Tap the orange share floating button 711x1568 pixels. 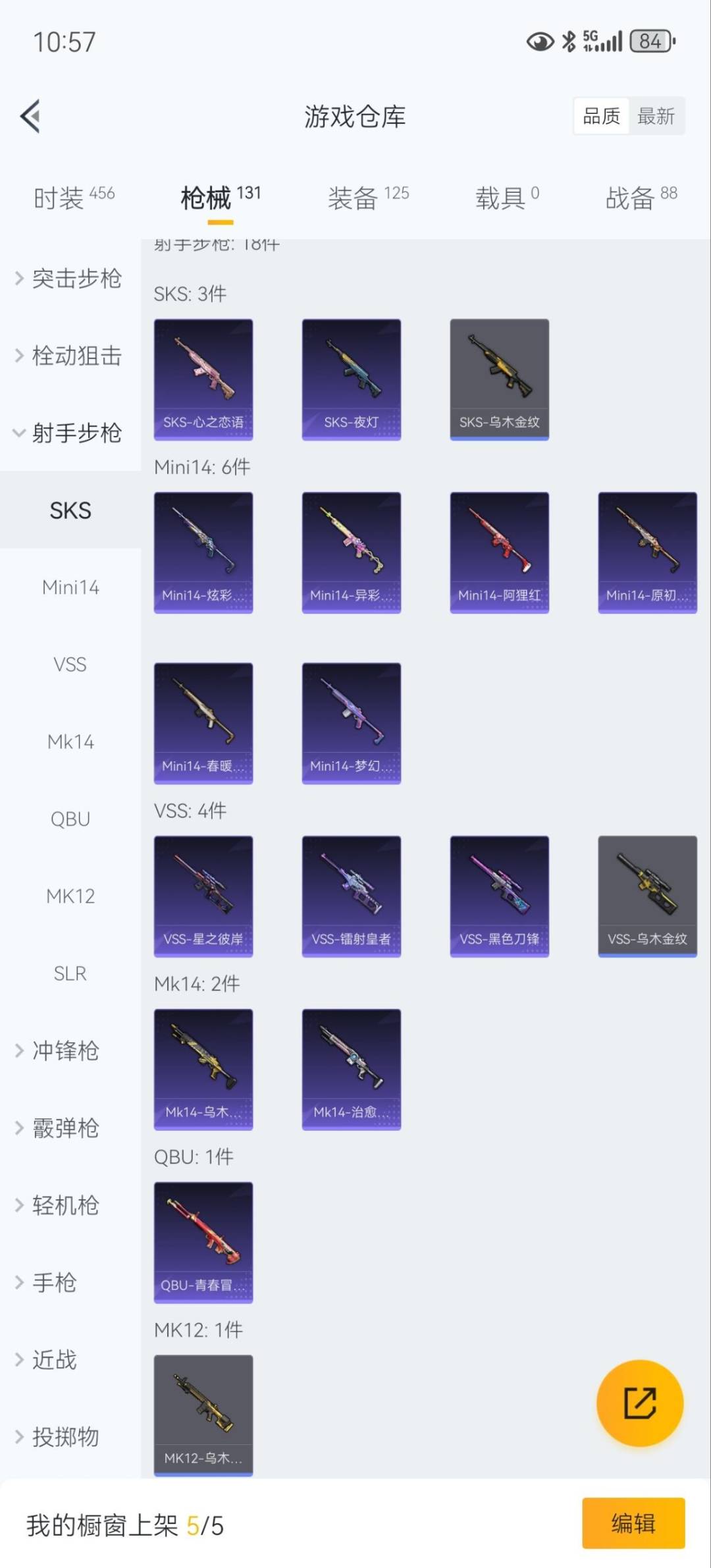[x=639, y=1402]
